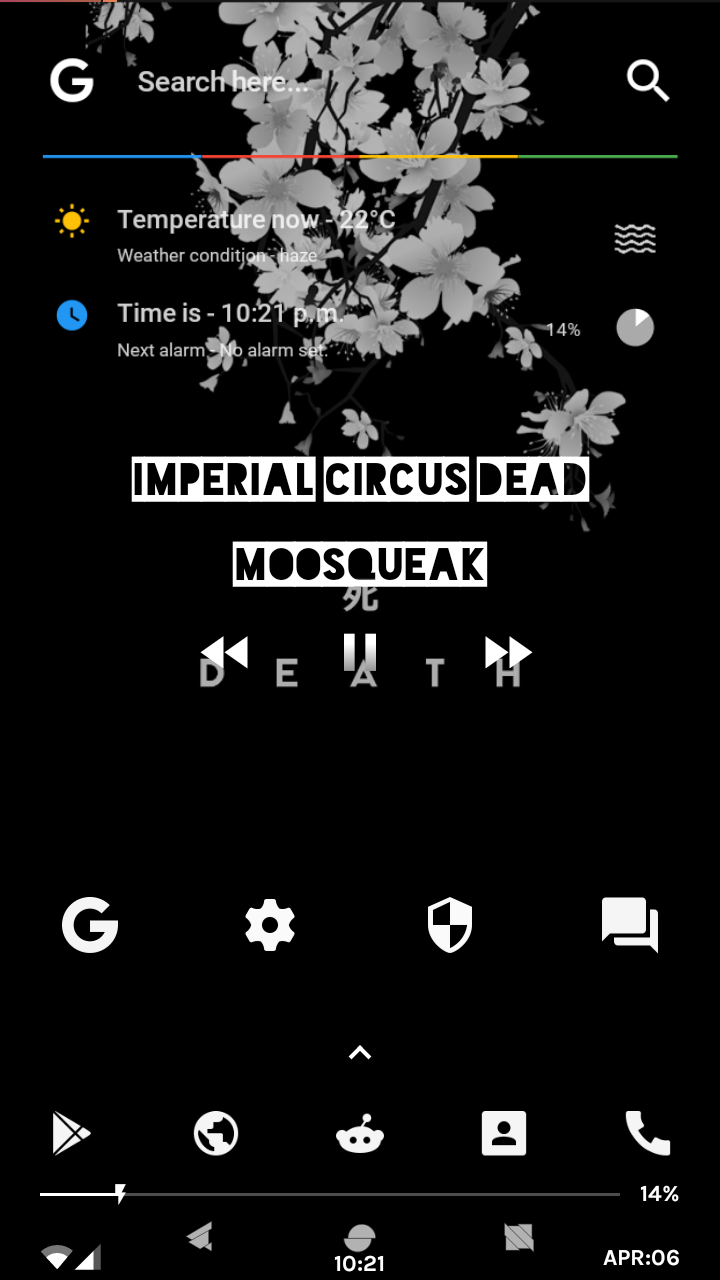Open the Reddit app
This screenshot has width=720, height=1280.
[360, 1134]
